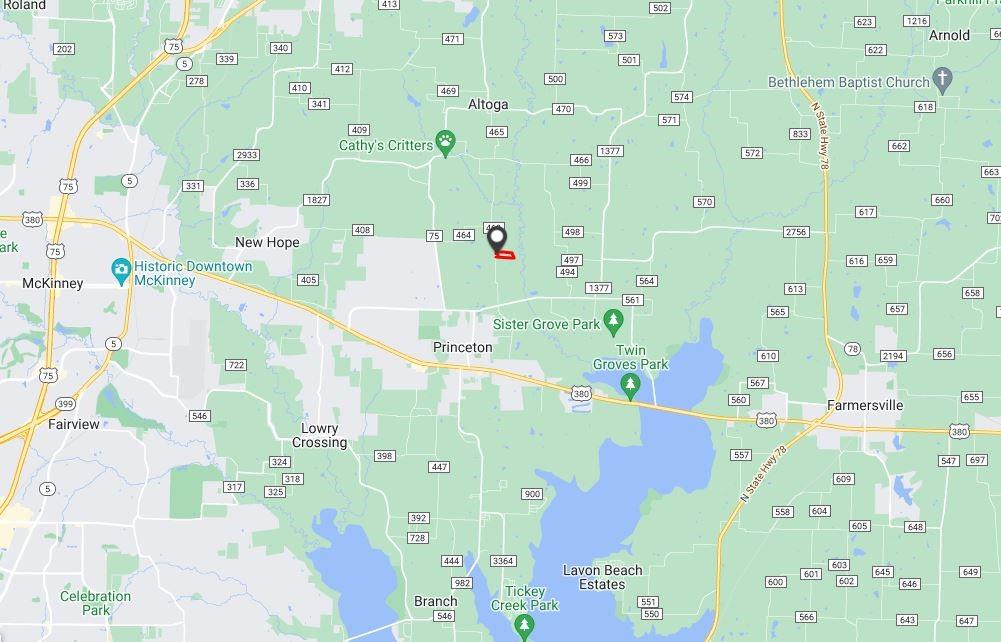
Task: Open Sister Grove Park marker
Action: [615, 321]
